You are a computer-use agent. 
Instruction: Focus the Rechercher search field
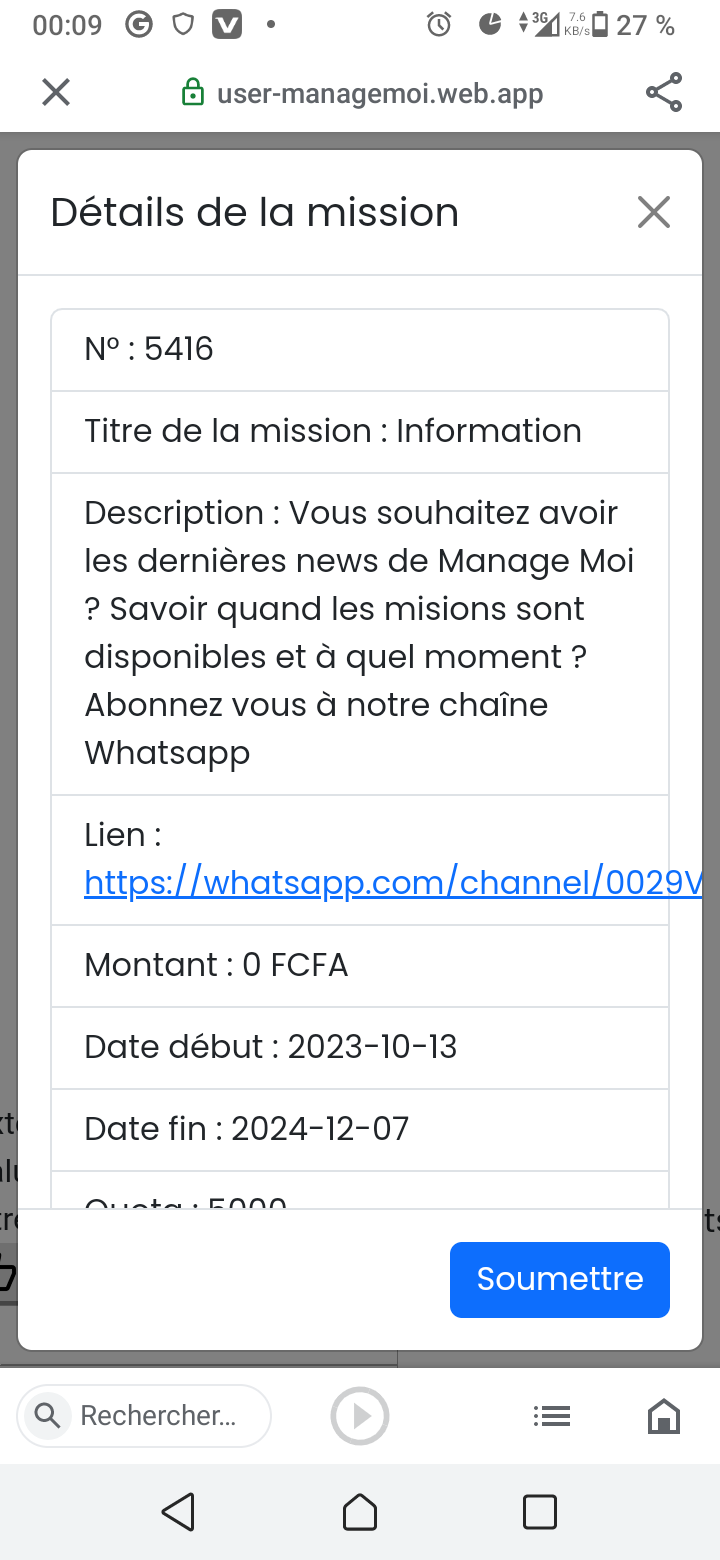click(156, 1416)
